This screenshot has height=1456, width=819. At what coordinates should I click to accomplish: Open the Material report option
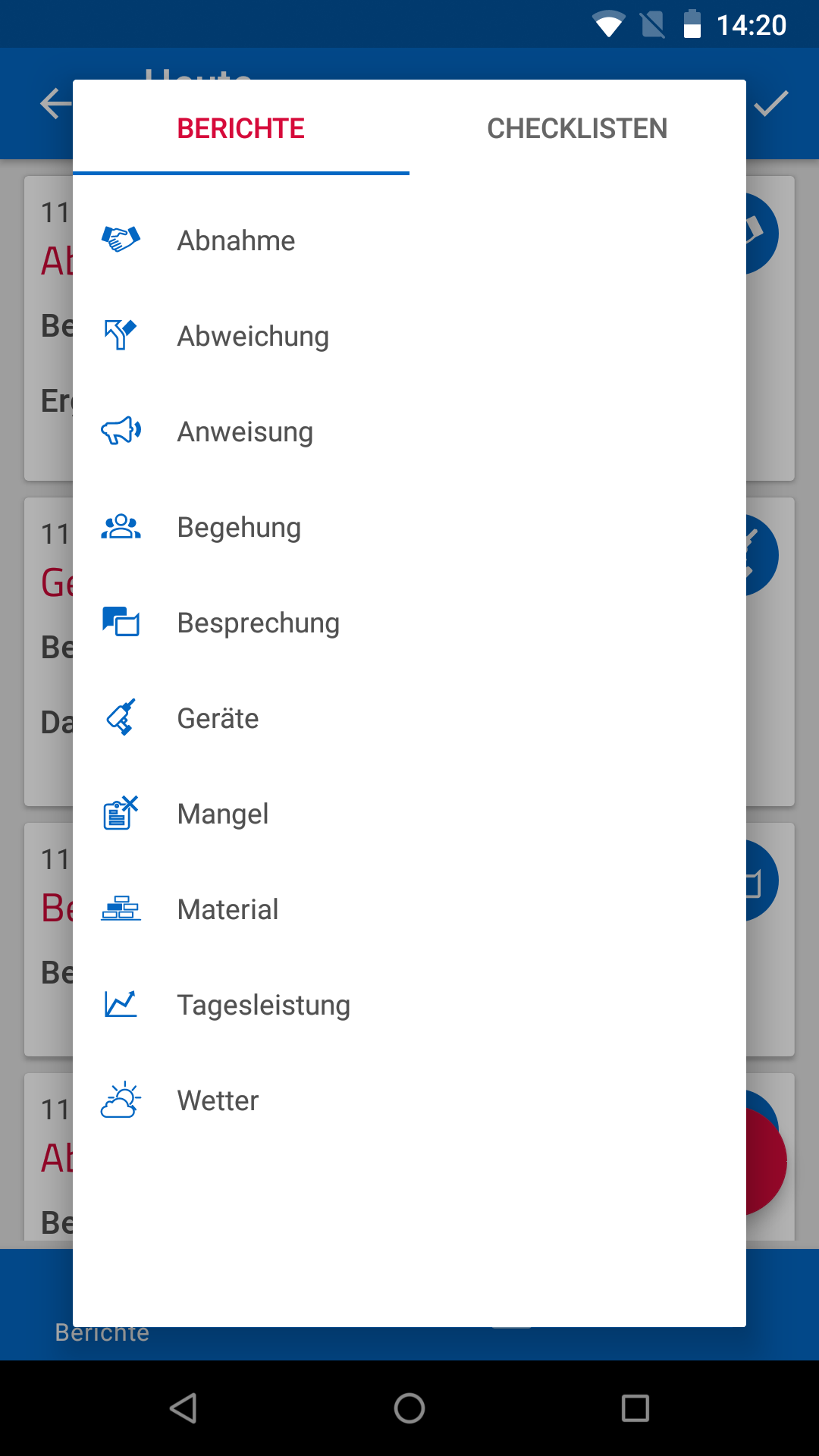(x=409, y=909)
